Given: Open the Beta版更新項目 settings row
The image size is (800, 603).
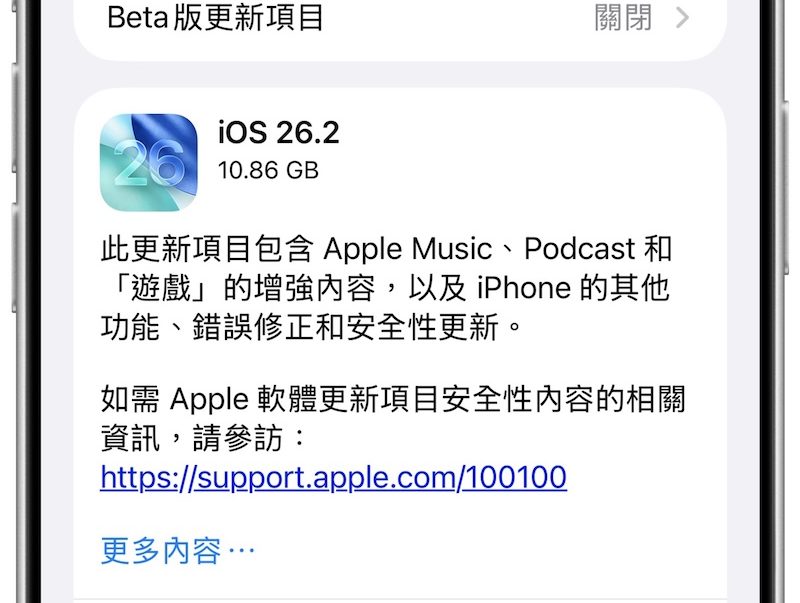Looking at the screenshot, I should pos(398,18).
